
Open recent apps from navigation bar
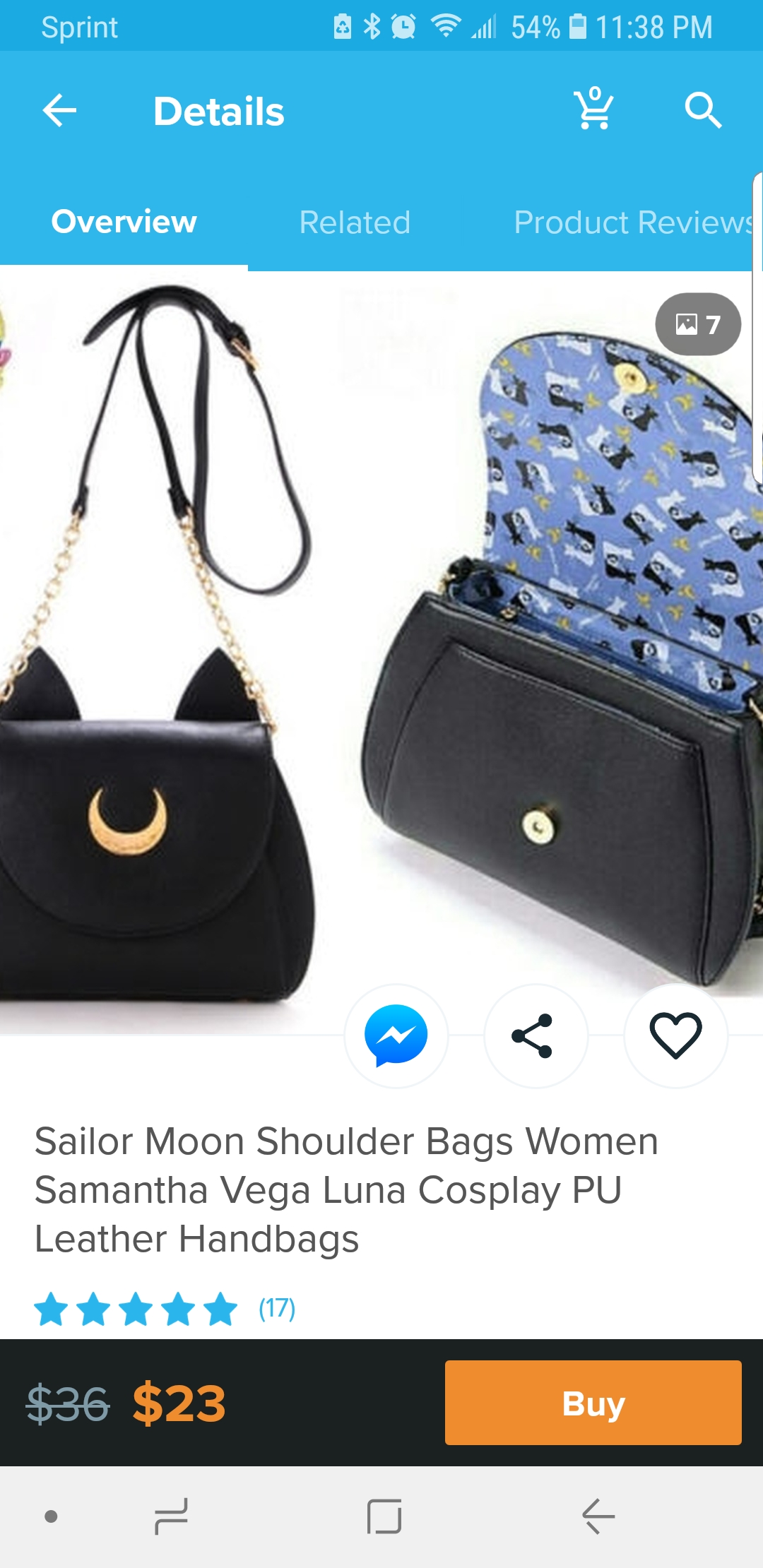171,1516
